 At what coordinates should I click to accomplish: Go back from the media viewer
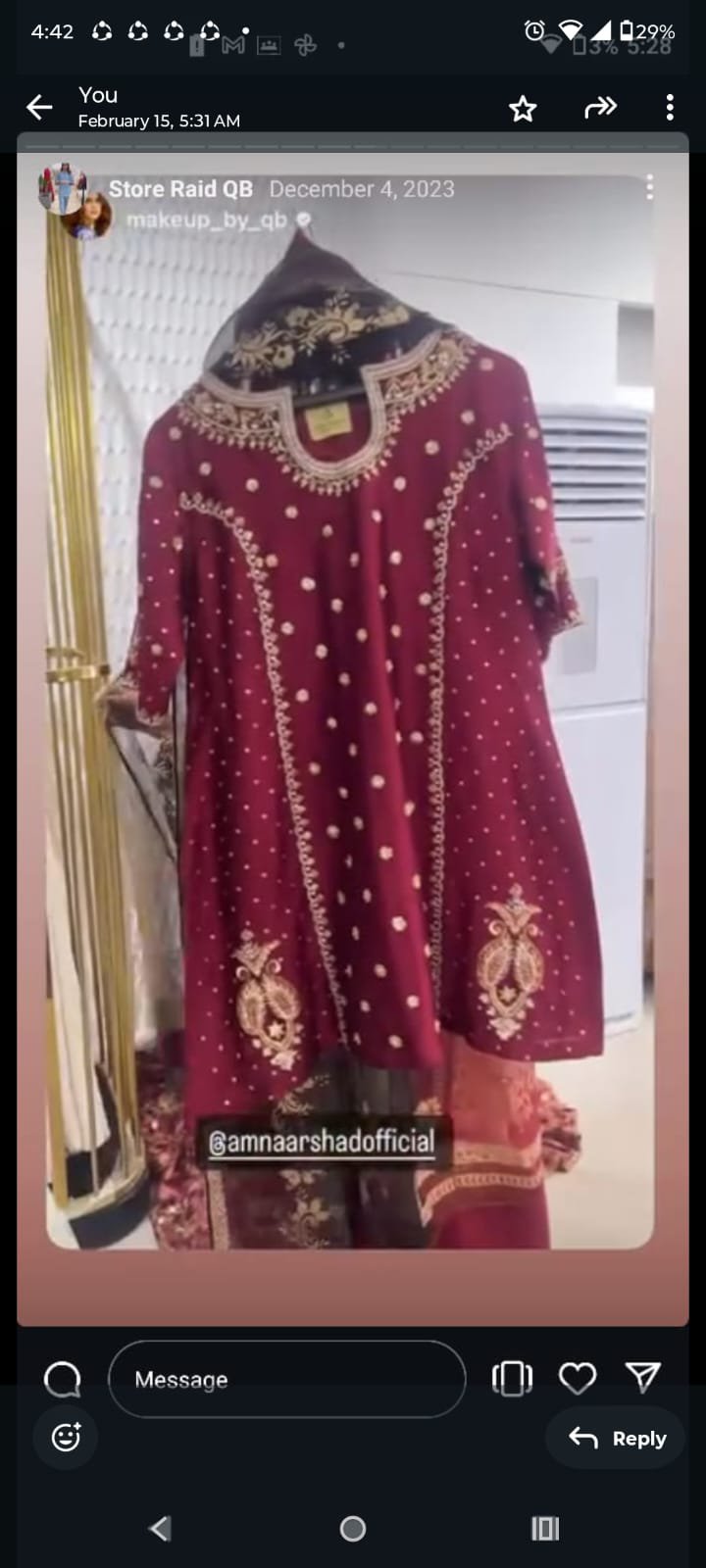coord(39,107)
